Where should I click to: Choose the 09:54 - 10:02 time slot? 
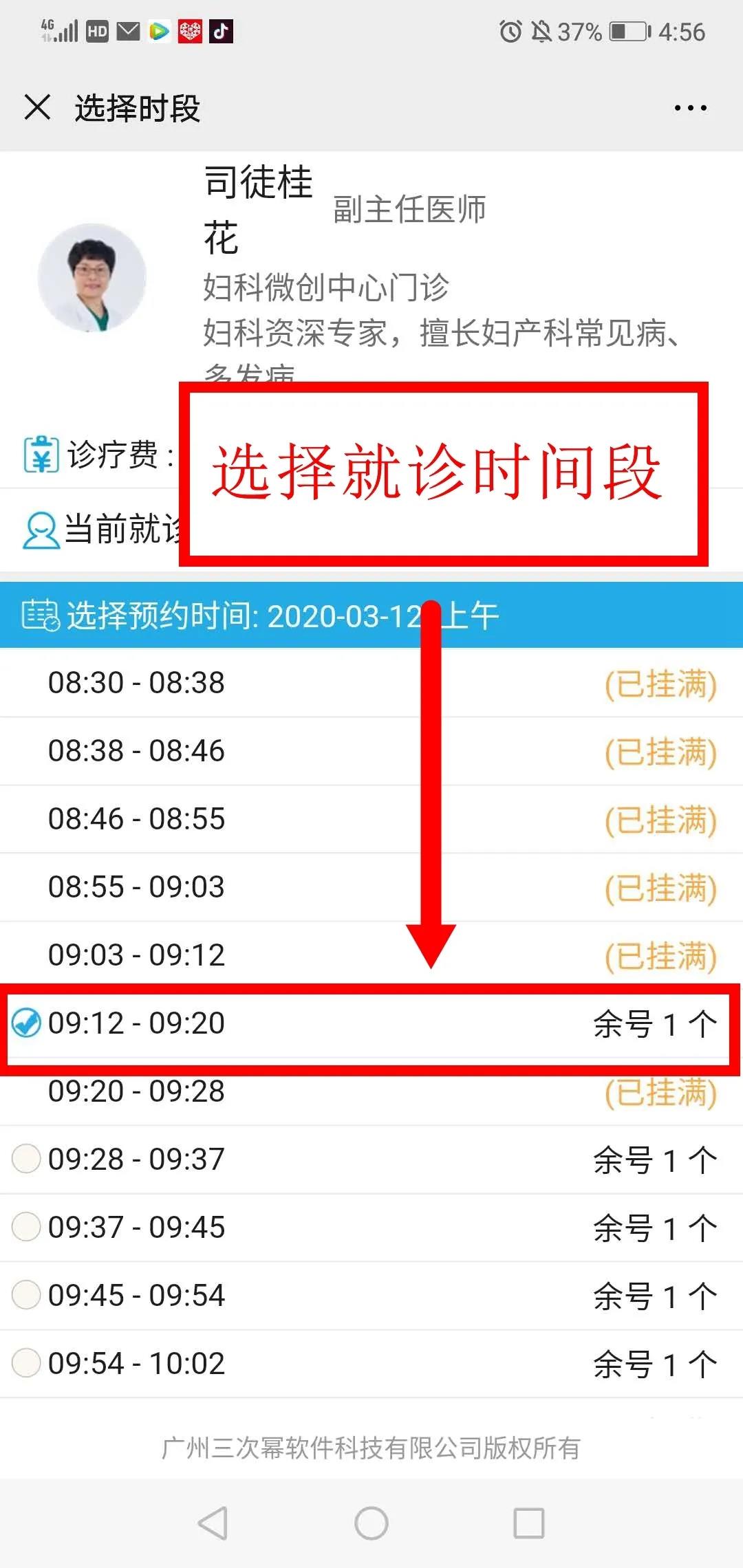pos(26,1363)
